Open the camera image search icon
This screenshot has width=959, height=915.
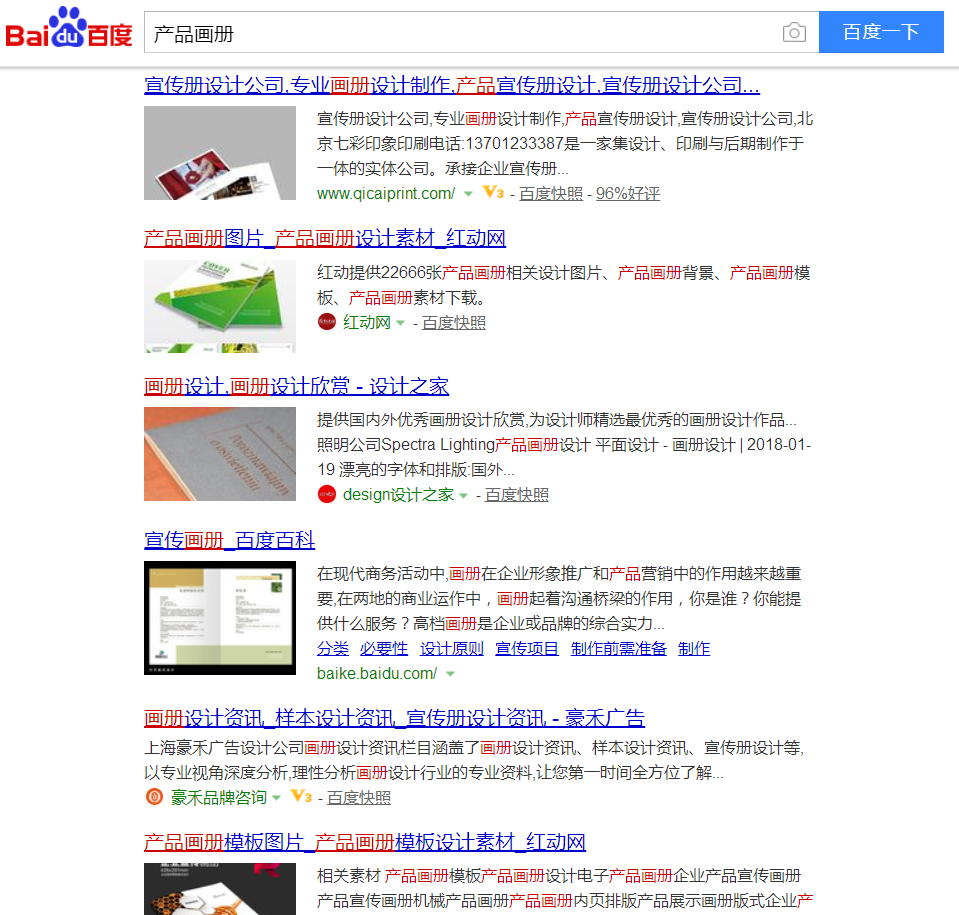point(794,33)
